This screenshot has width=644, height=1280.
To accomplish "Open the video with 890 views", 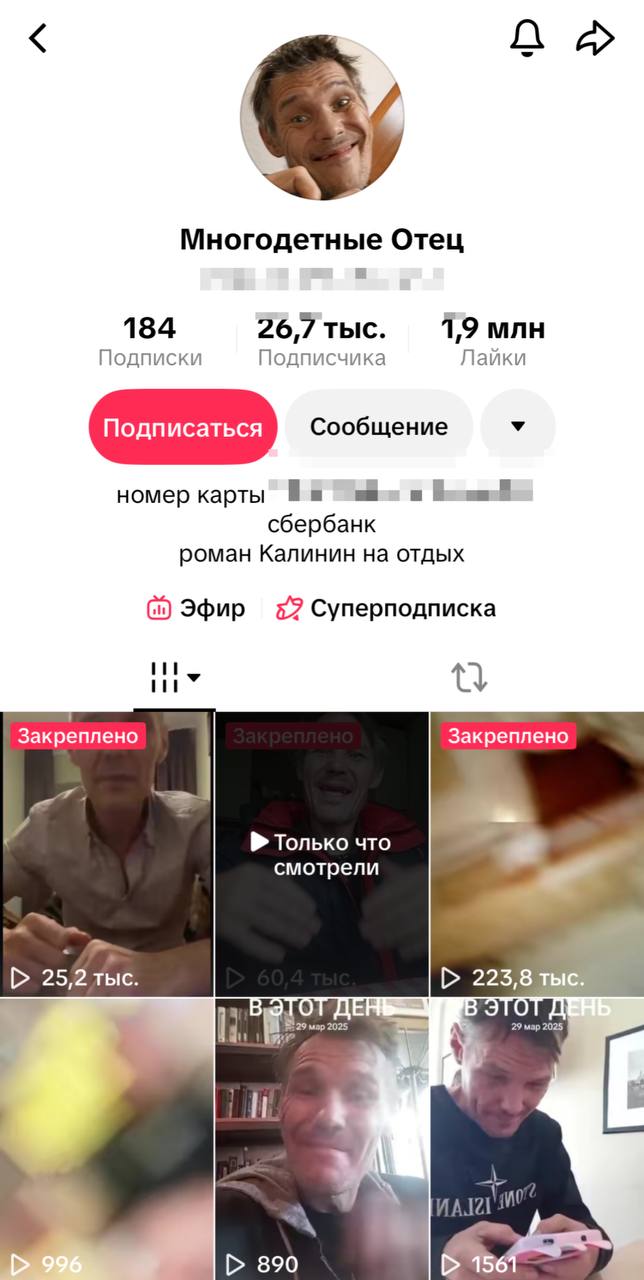I will pos(322,1140).
